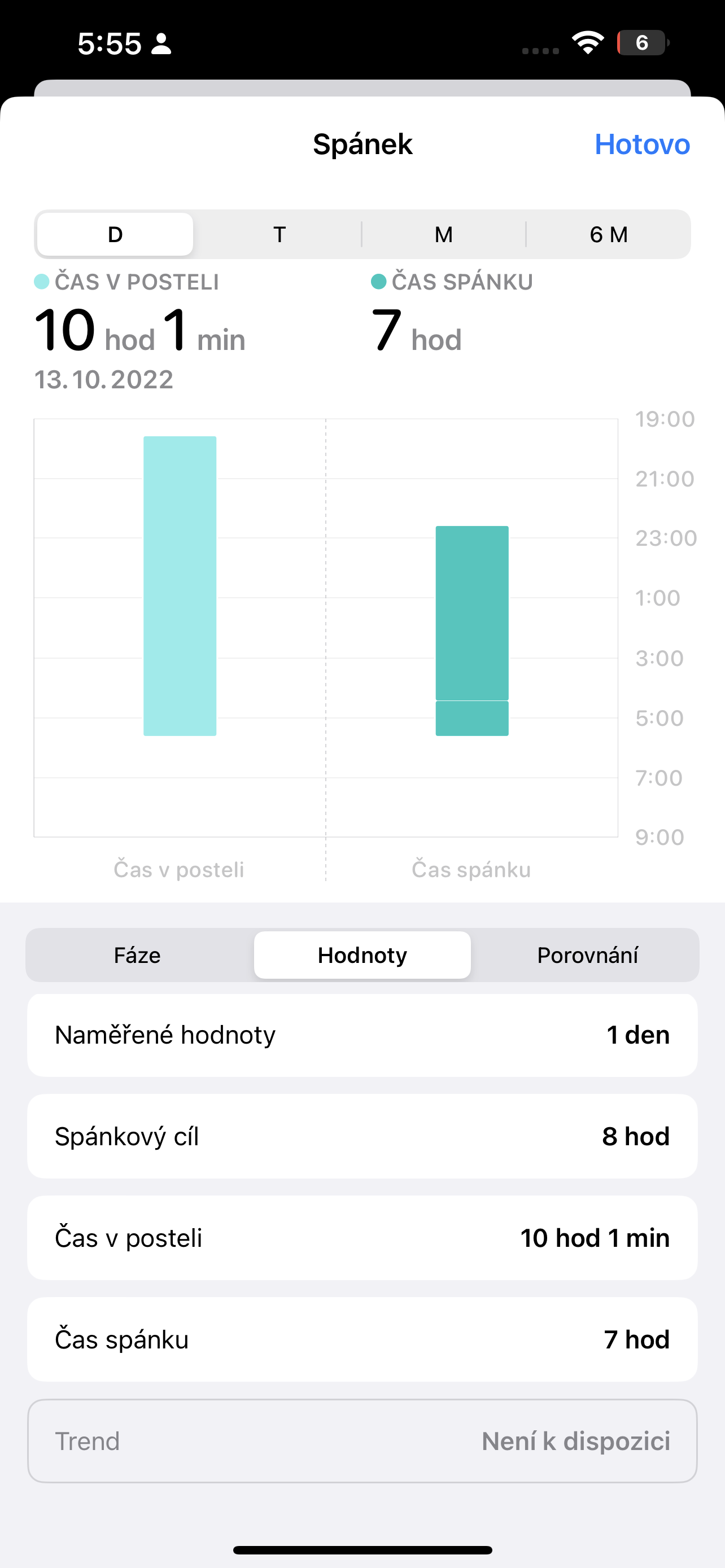Image resolution: width=725 pixels, height=1568 pixels.
Task: Select the Naměřené hodnoty row
Action: (362, 1035)
